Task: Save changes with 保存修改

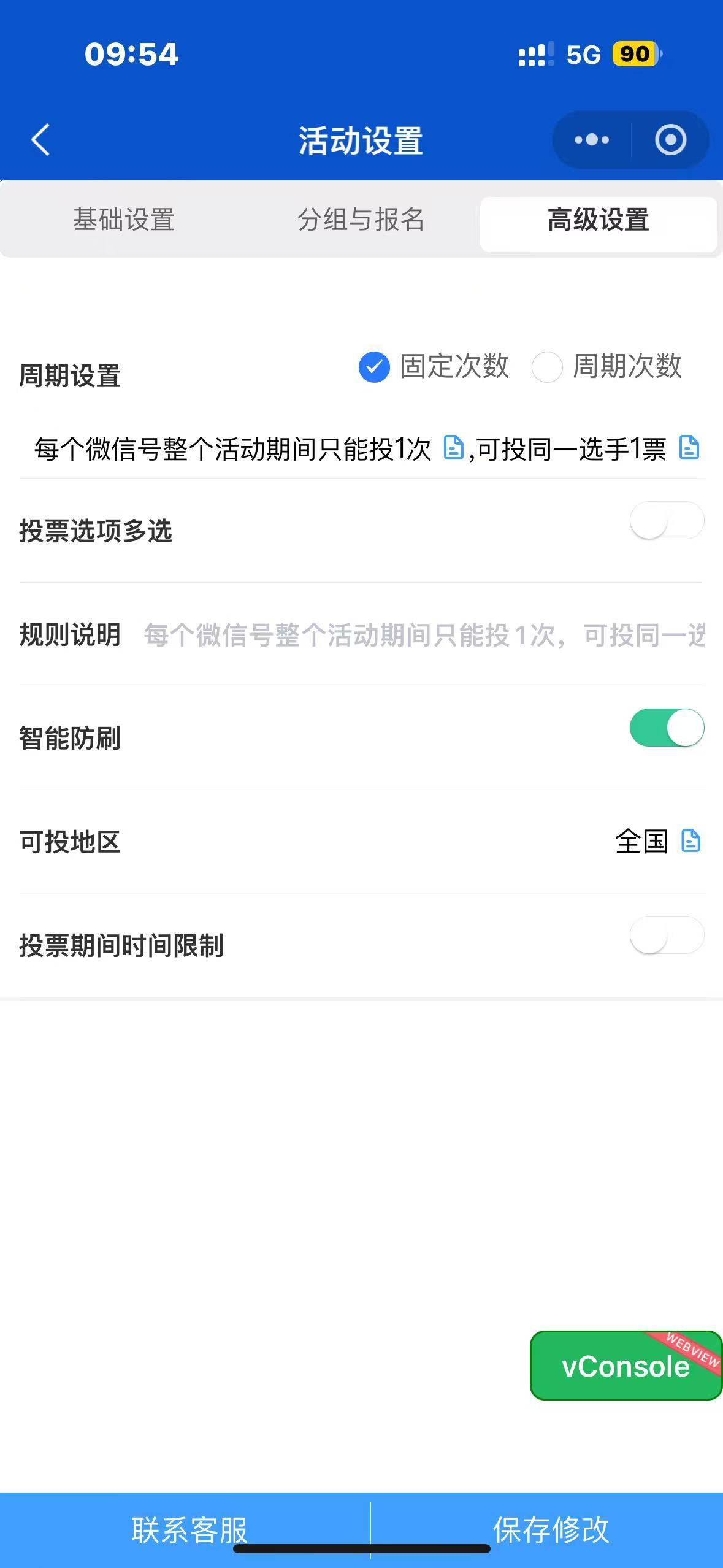Action: pos(550,1530)
